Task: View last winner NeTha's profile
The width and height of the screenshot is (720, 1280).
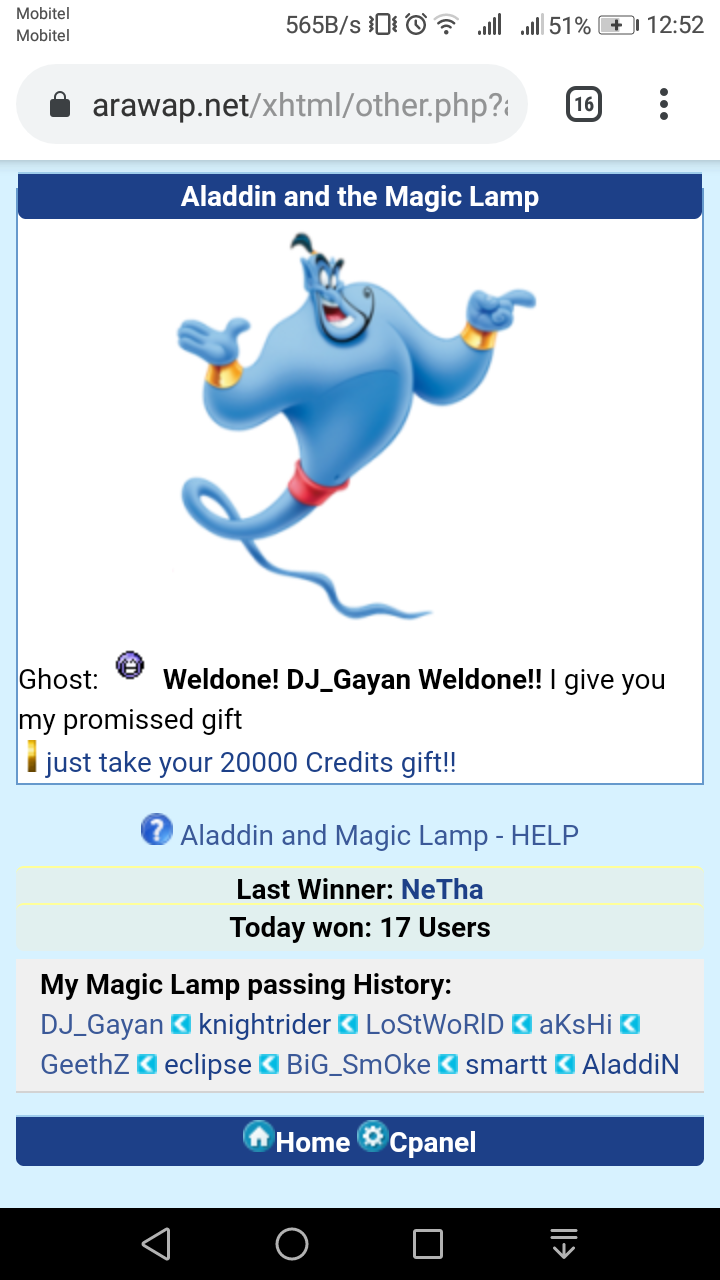Action: click(x=442, y=889)
